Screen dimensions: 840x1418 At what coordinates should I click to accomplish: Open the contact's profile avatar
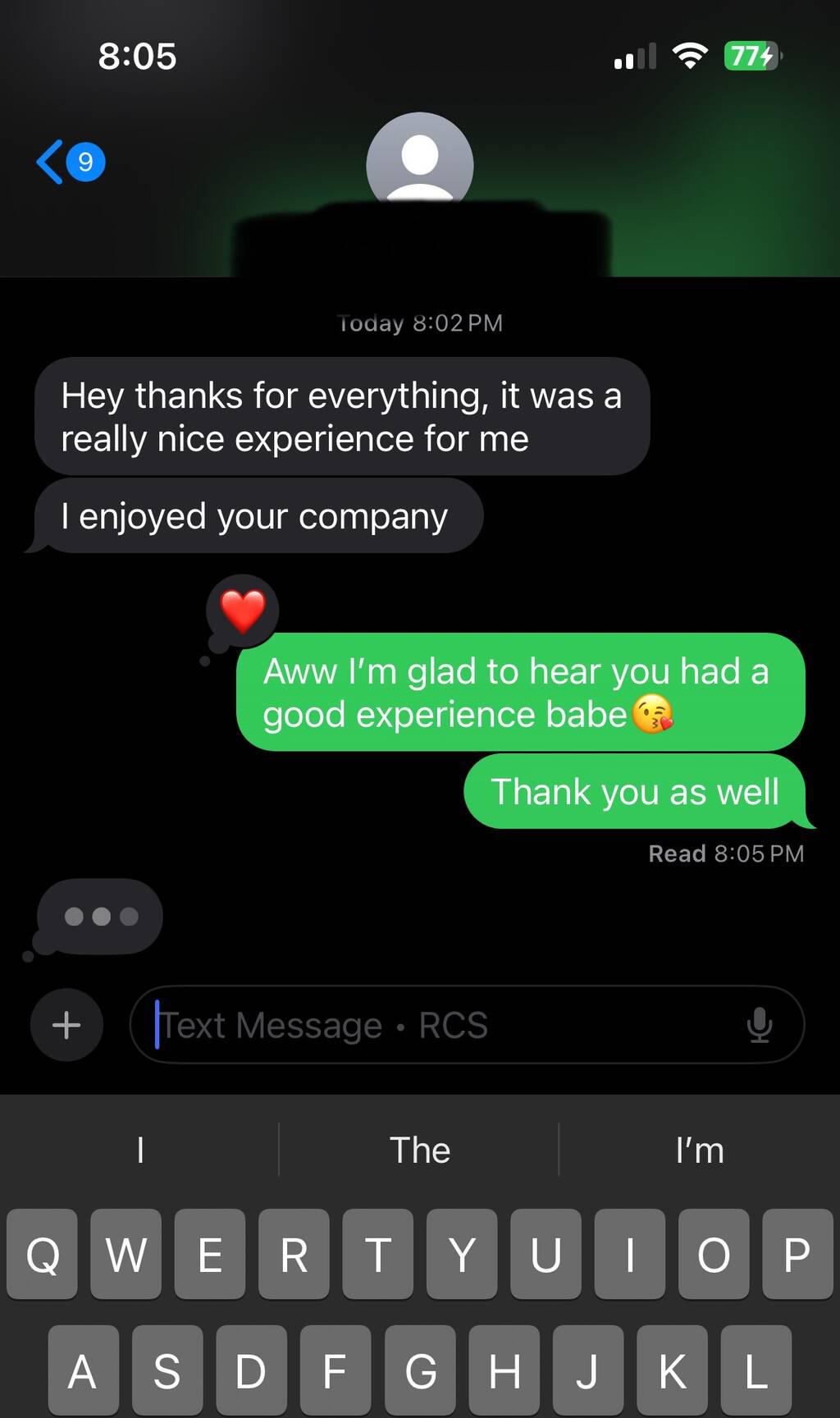(419, 160)
